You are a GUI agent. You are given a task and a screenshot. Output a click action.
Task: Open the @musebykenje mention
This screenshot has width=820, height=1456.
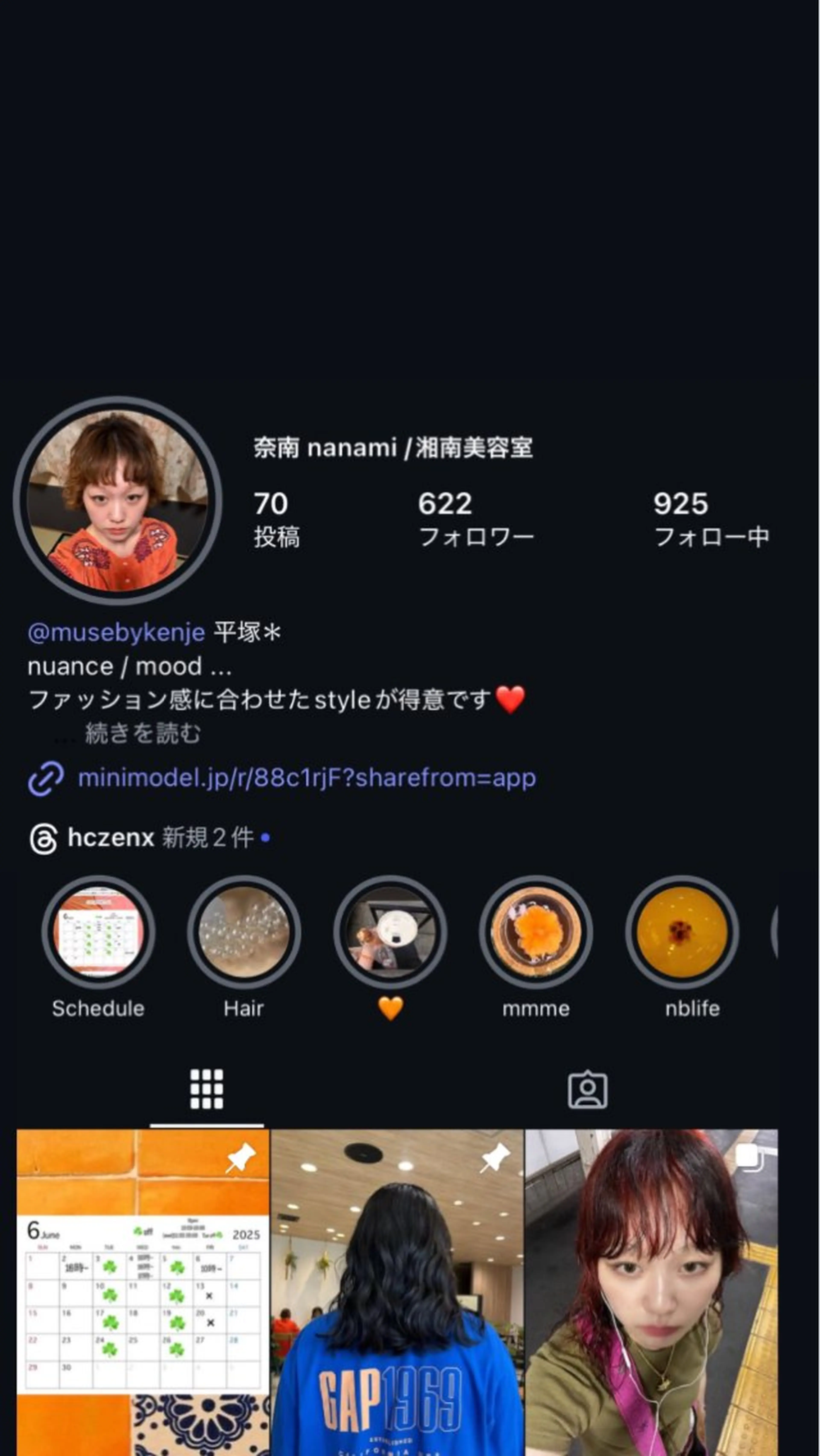pos(116,633)
